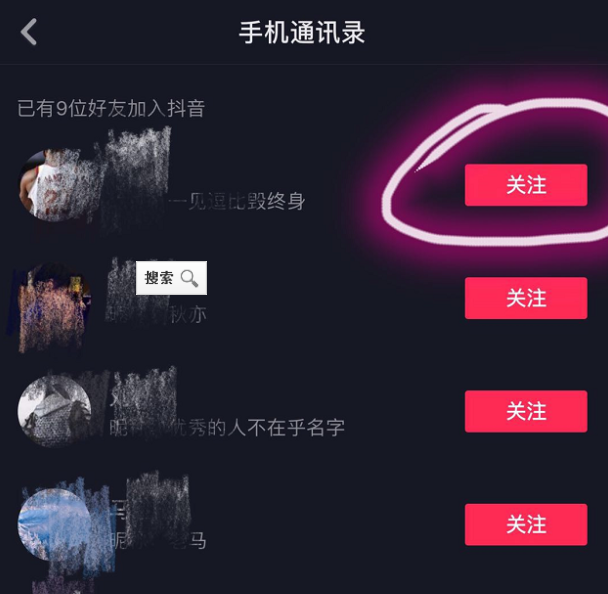Follow the friend with '一见逗比毁终身'
The image size is (608, 594).
[525, 185]
